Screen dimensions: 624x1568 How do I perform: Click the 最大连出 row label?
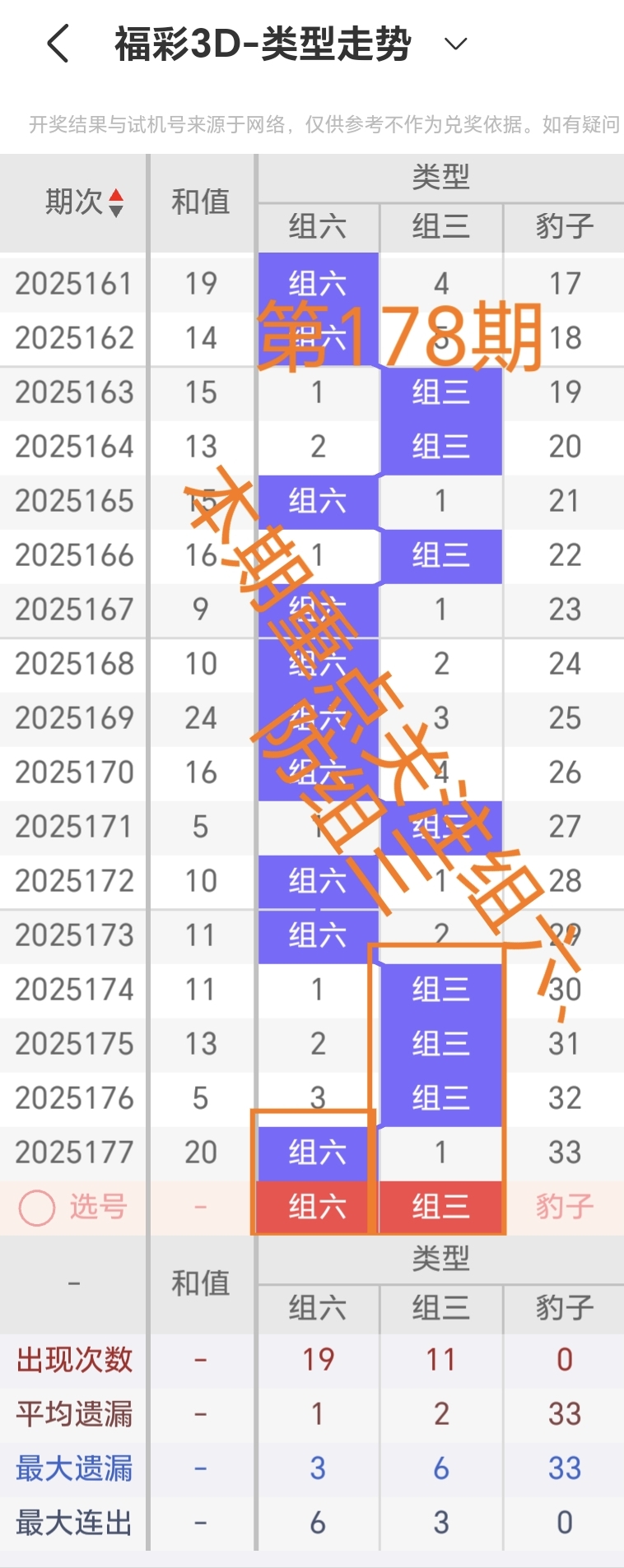coord(73,1523)
